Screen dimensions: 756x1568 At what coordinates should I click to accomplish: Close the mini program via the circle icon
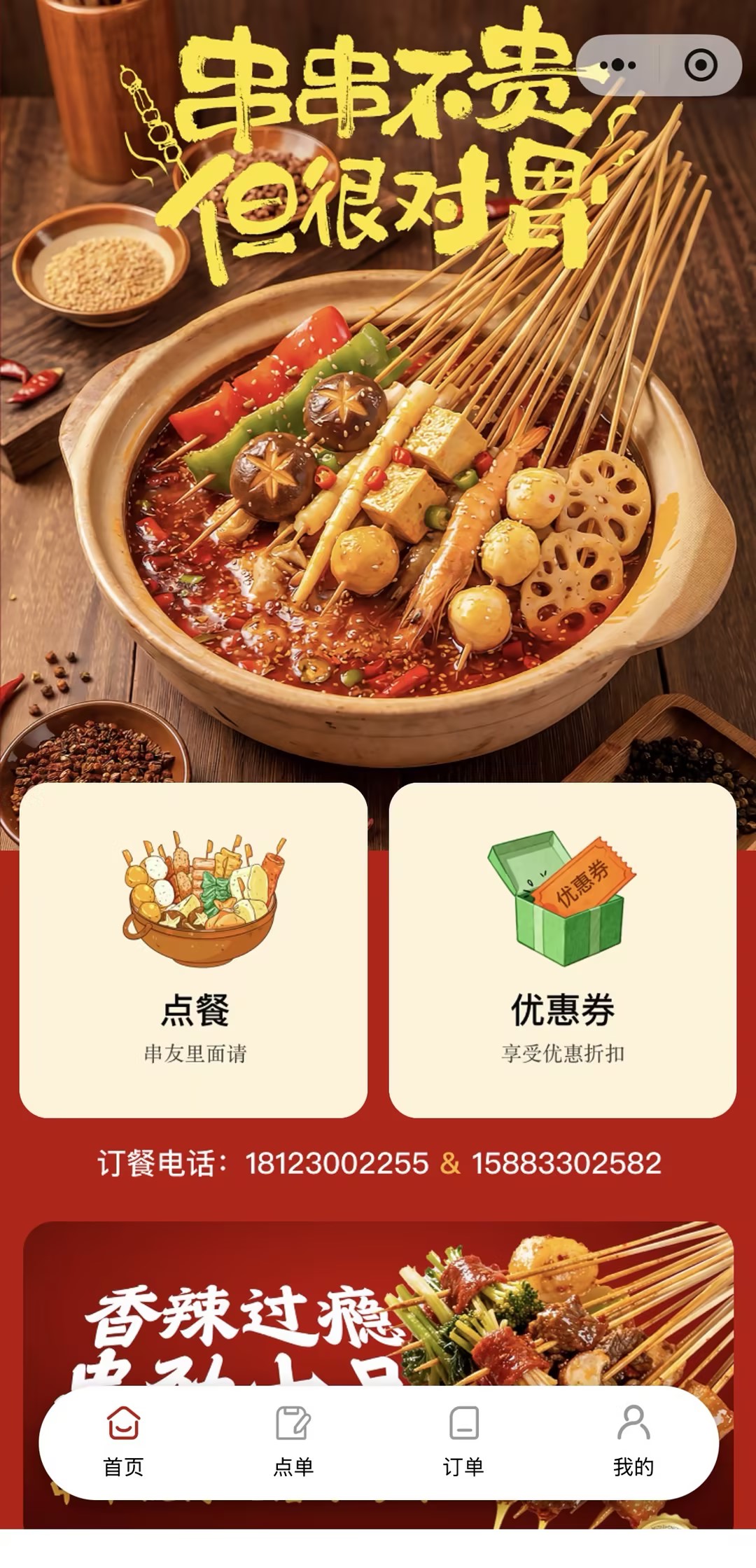[x=700, y=65]
